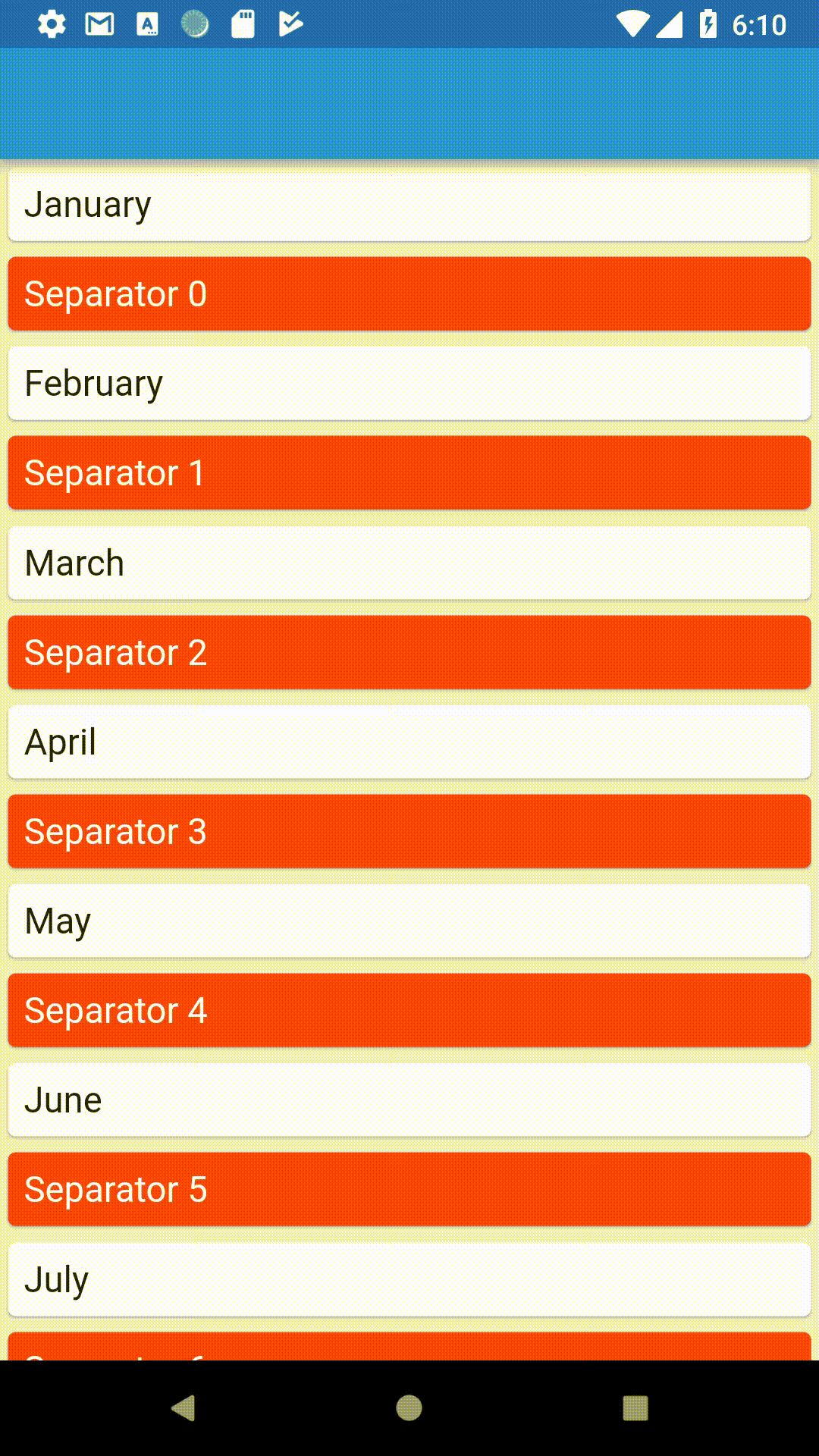Click the circular loading notification icon
819x1456 pixels.
[x=194, y=25]
